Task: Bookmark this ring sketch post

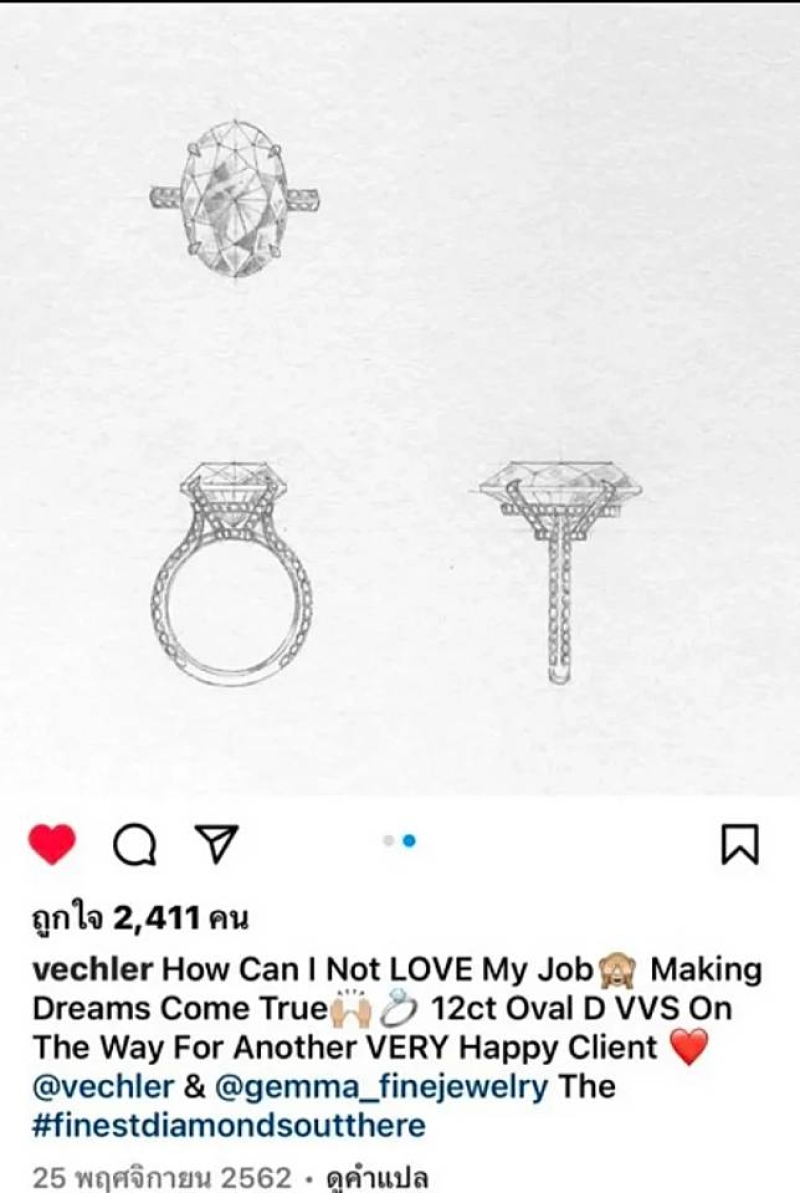Action: click(x=740, y=846)
